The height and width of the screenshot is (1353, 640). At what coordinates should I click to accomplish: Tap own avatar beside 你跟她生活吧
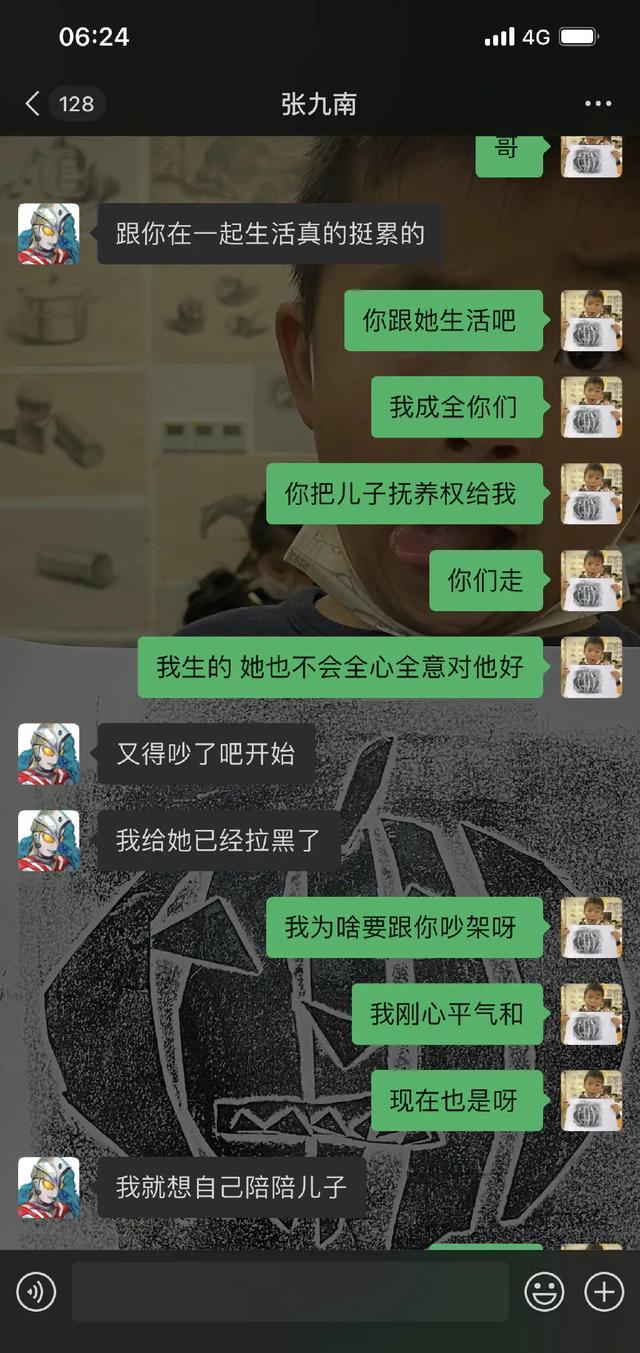point(591,320)
